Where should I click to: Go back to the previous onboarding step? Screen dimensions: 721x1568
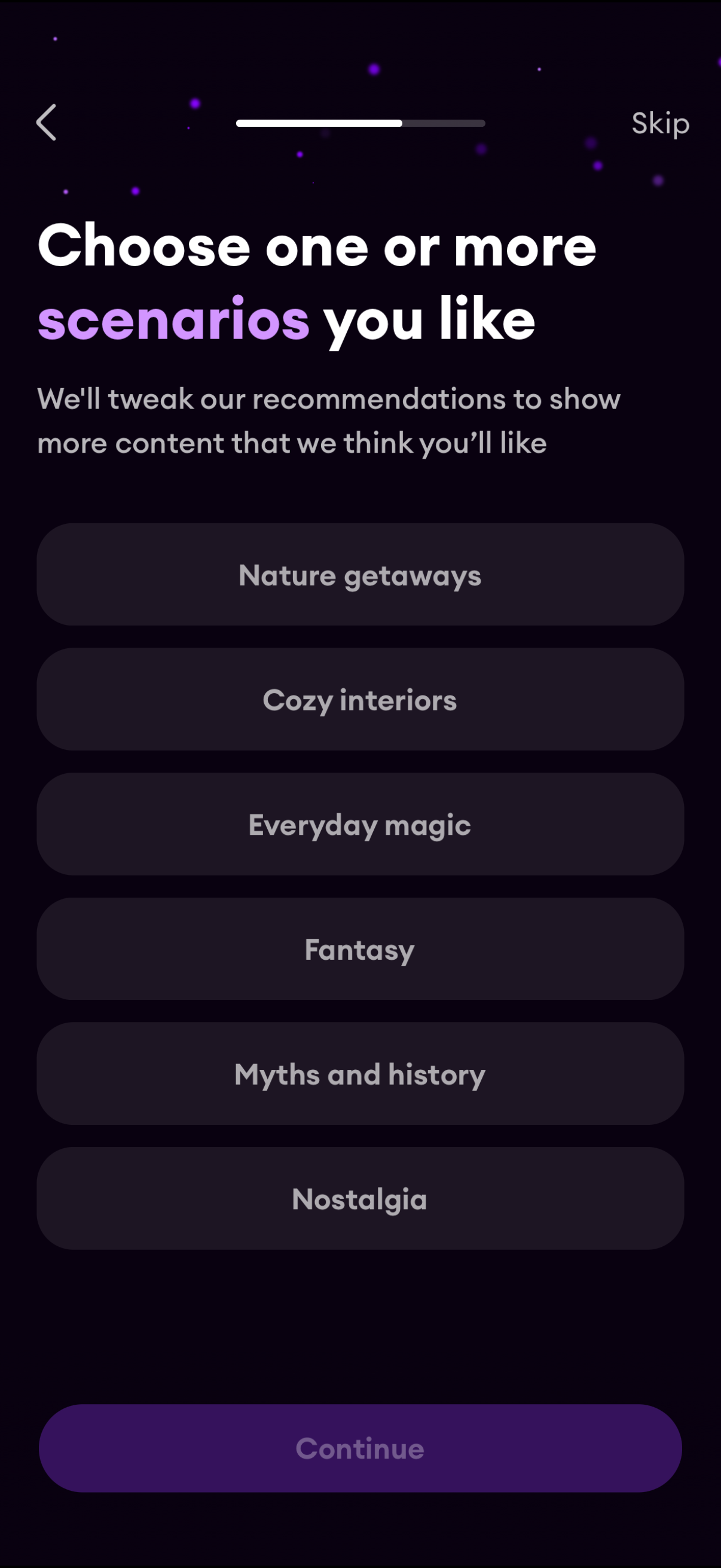point(46,123)
